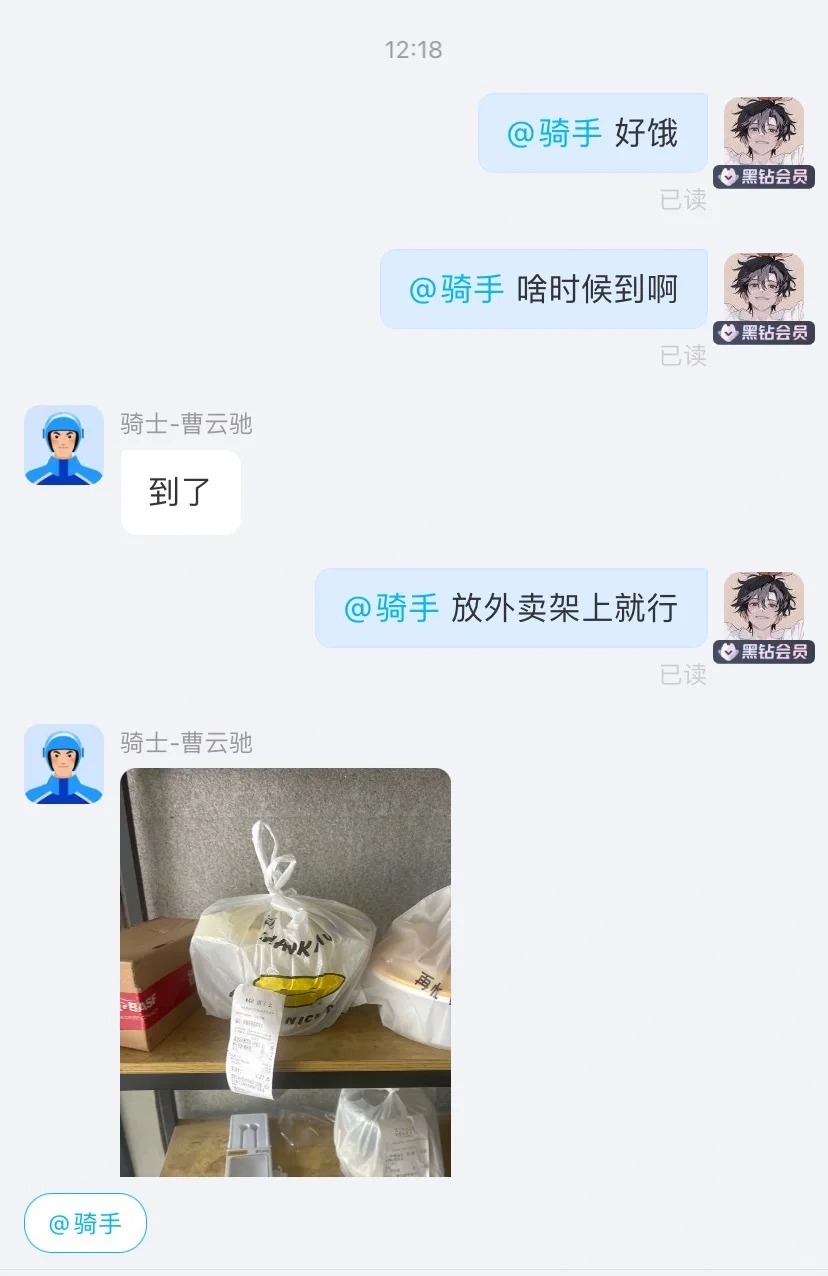The width and height of the screenshot is (828, 1276).
Task: Click your avatar beside "放外卖架上就行"
Action: click(764, 607)
